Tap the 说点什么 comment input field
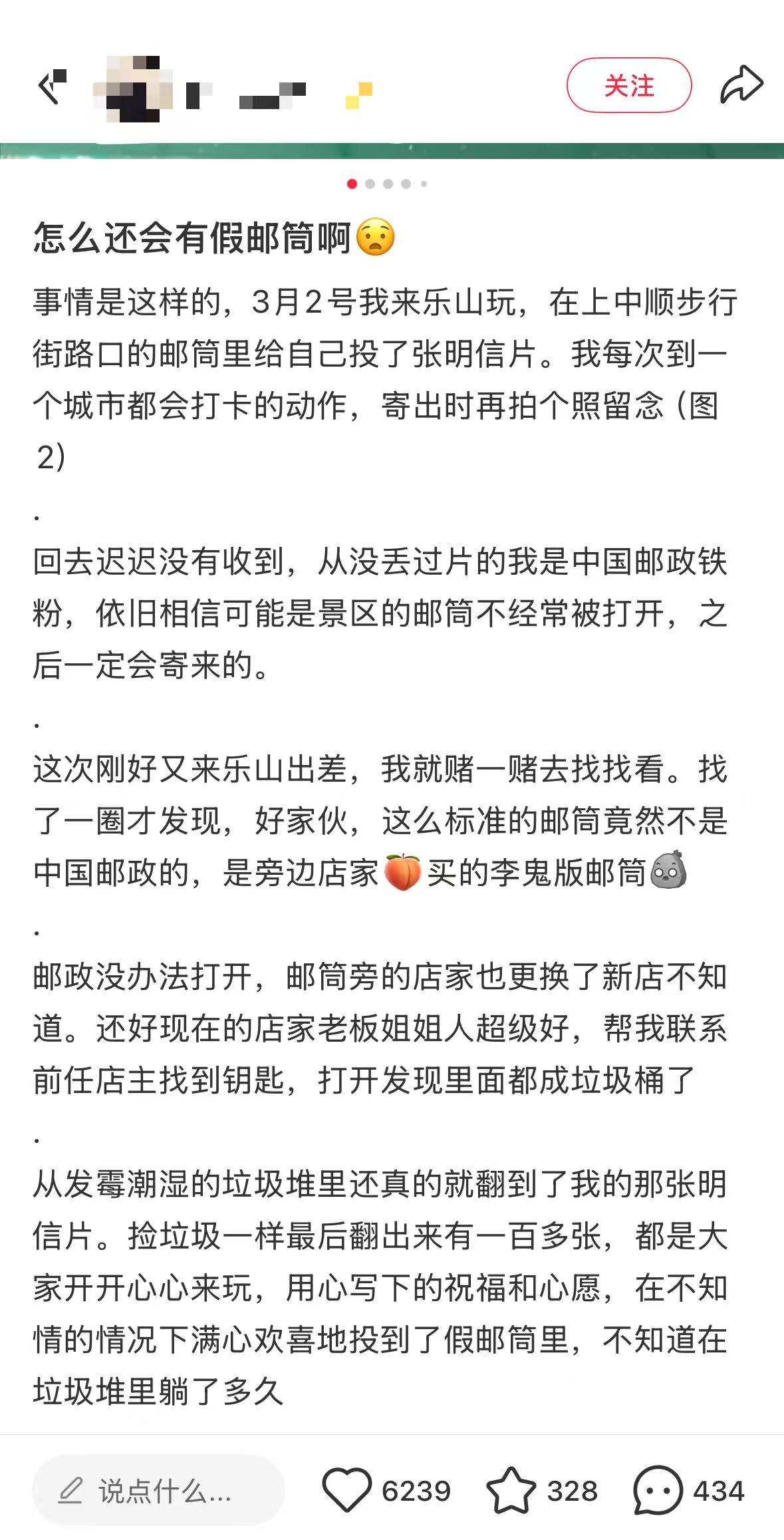The height and width of the screenshot is (1540, 784). 158,1491
